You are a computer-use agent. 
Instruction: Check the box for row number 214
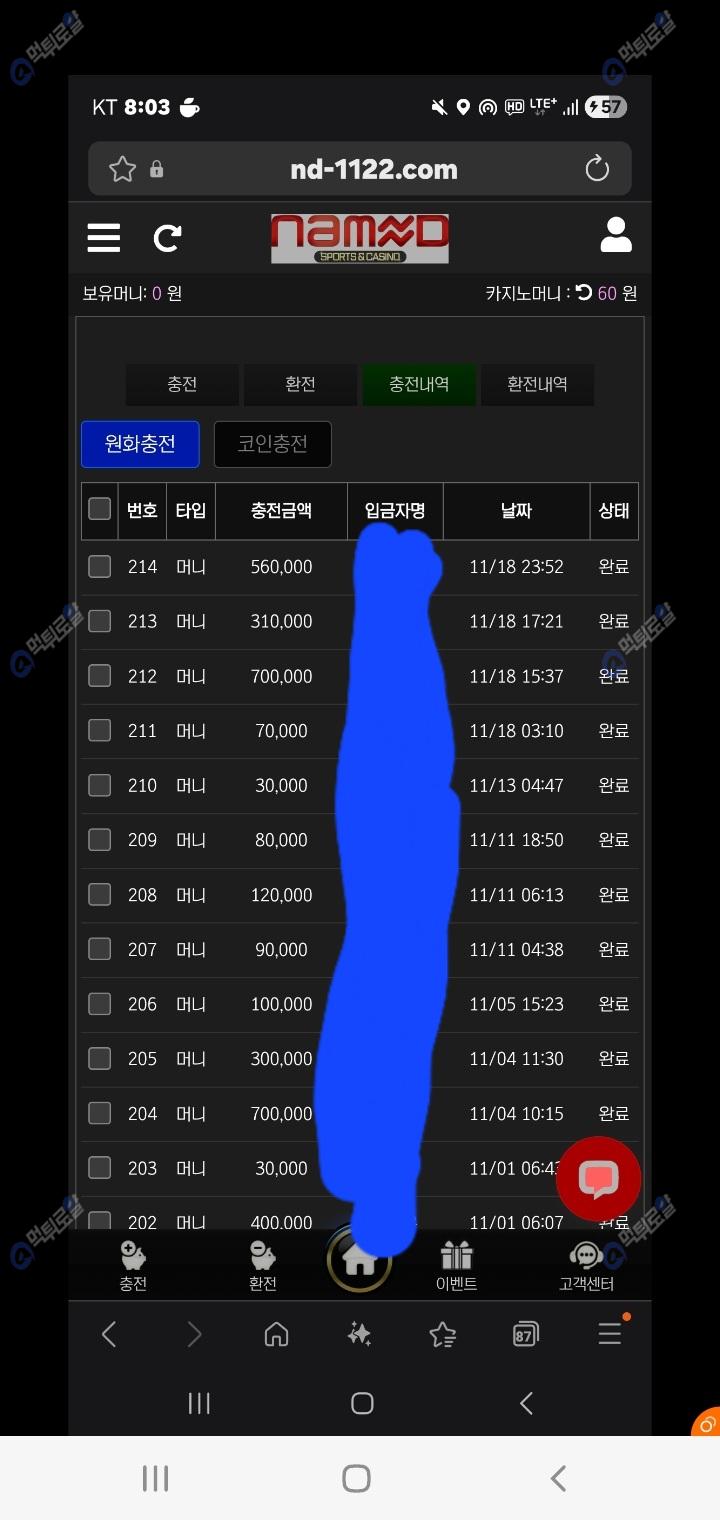click(x=100, y=567)
